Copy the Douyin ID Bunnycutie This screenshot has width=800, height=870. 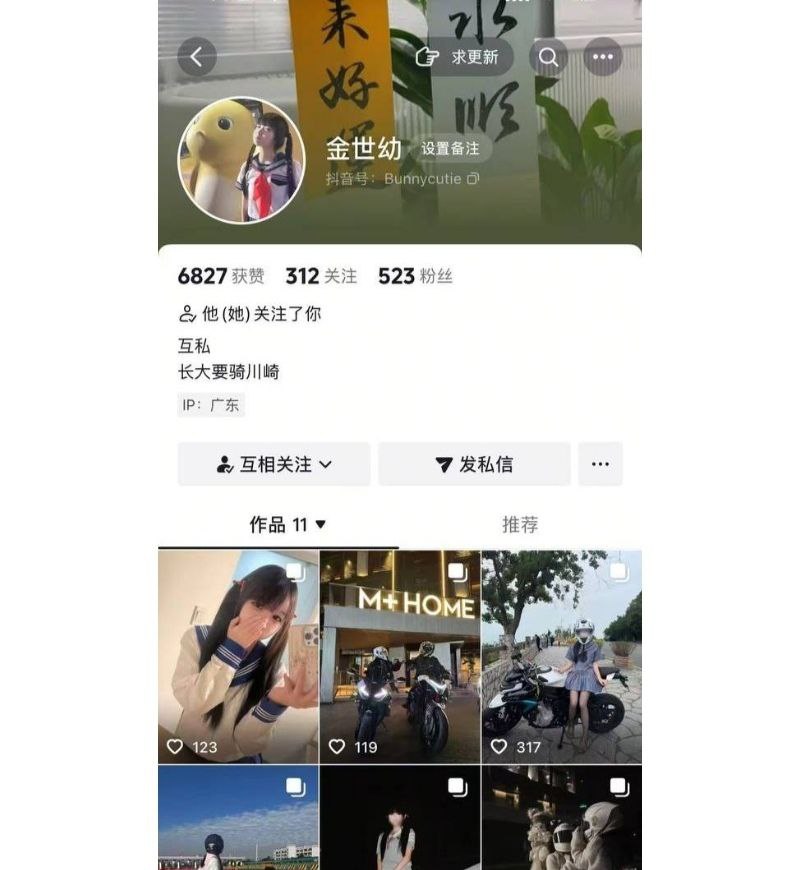click(x=473, y=179)
